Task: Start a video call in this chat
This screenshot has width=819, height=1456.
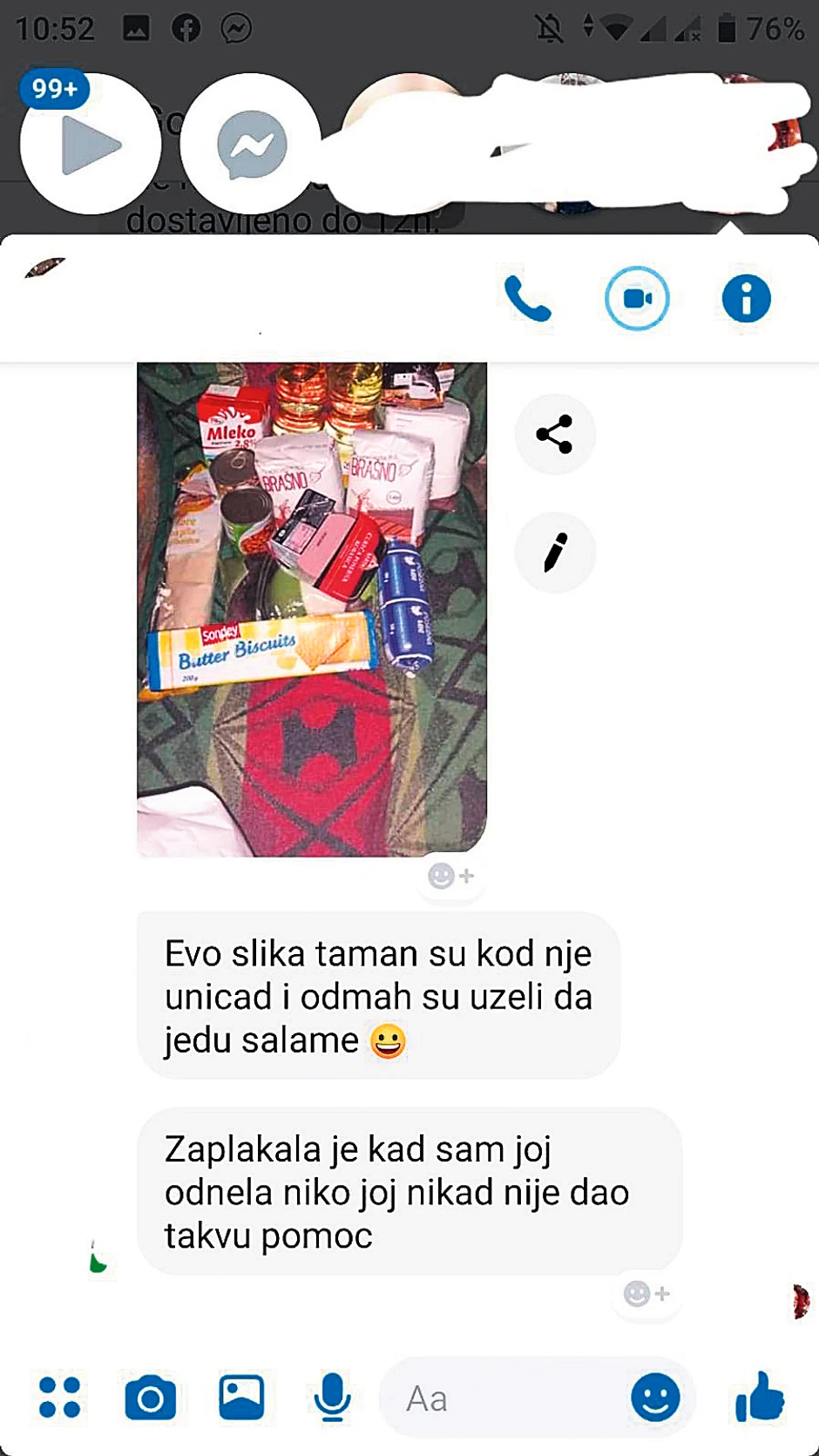Action: pyautogui.click(x=637, y=299)
